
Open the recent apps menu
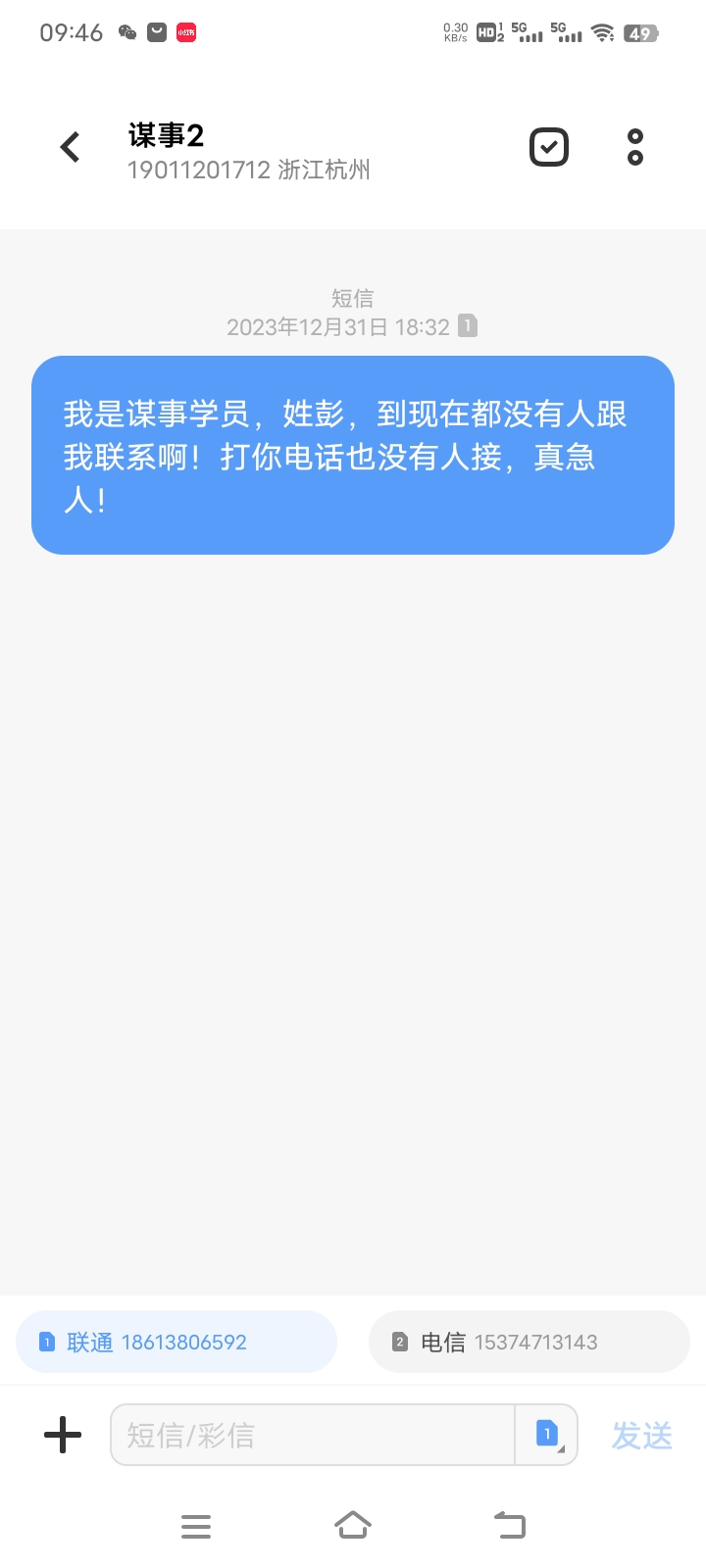196,1526
